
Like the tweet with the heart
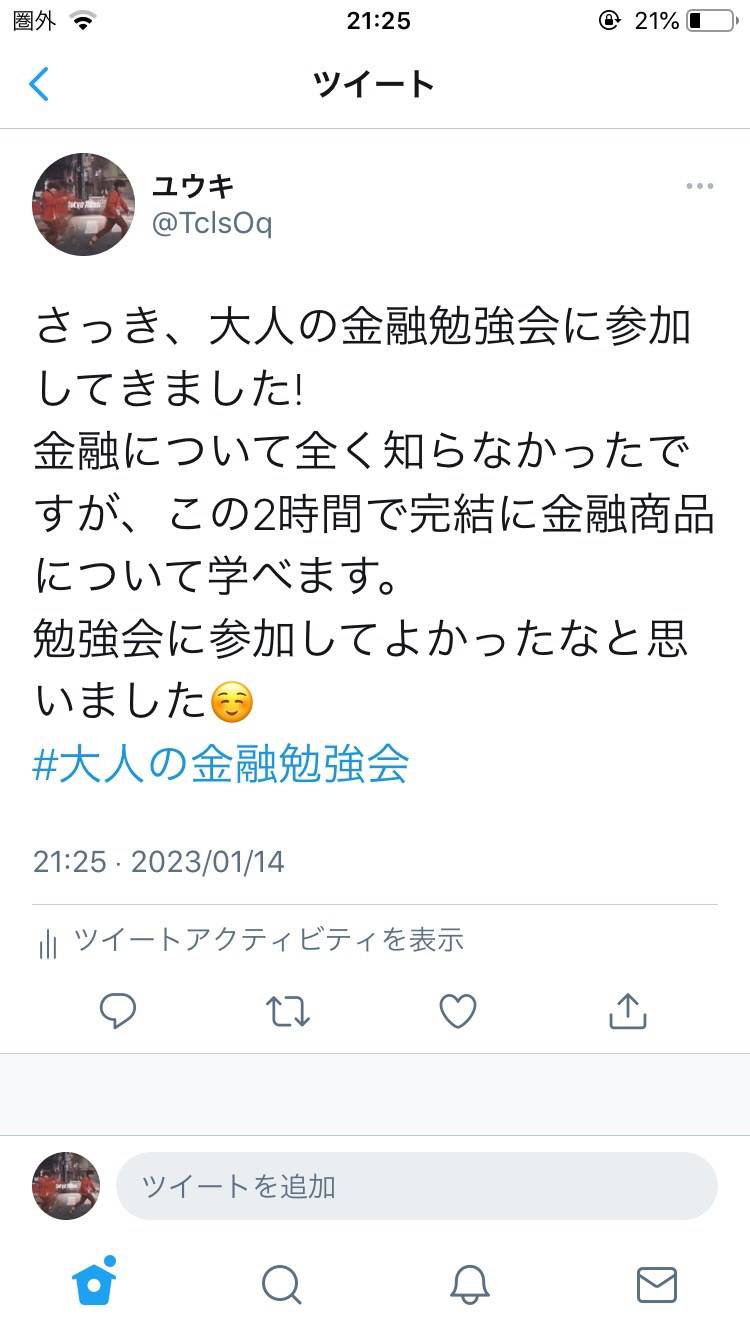point(458,1011)
